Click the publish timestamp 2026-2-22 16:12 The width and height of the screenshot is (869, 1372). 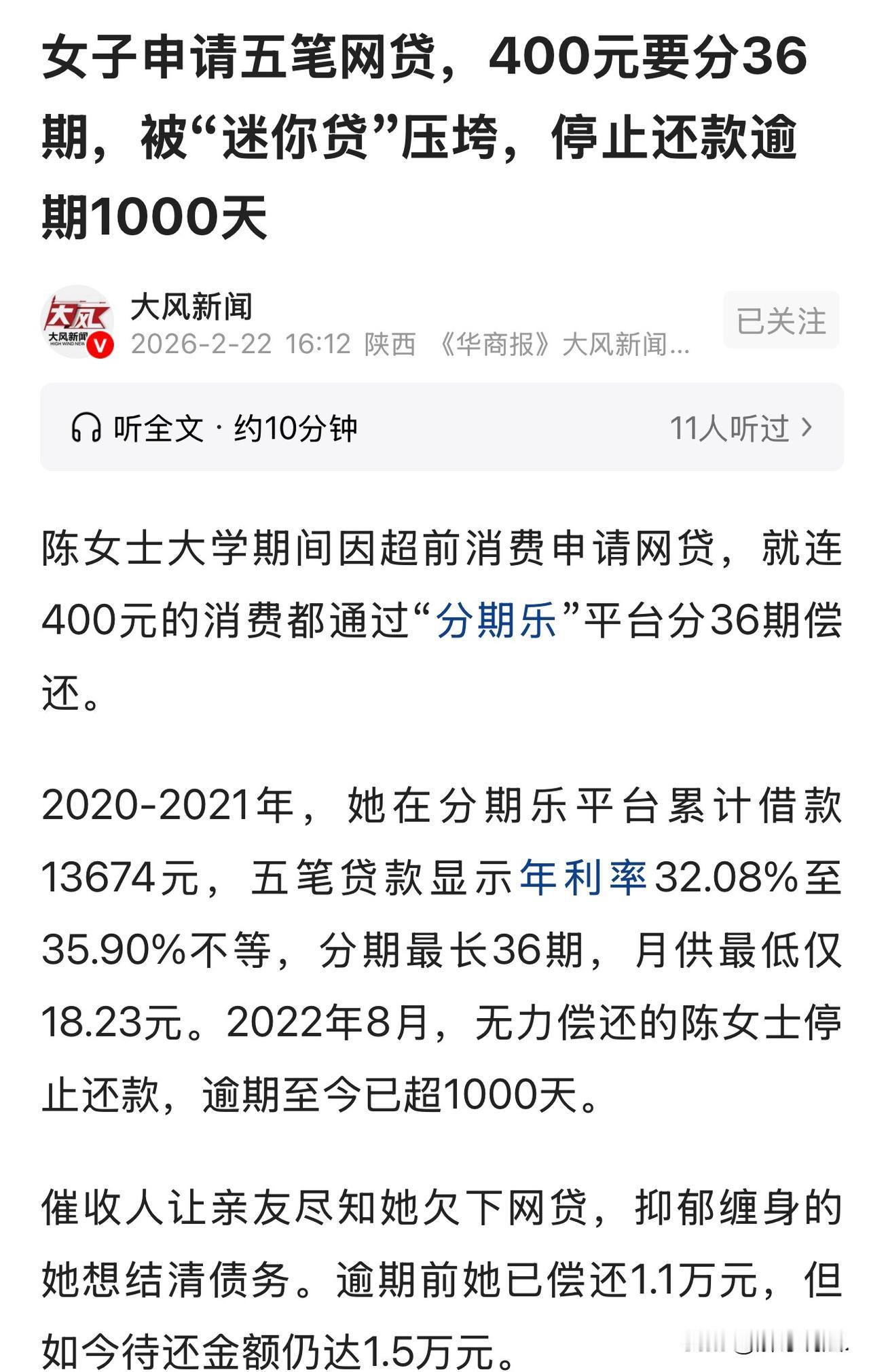tap(242, 346)
